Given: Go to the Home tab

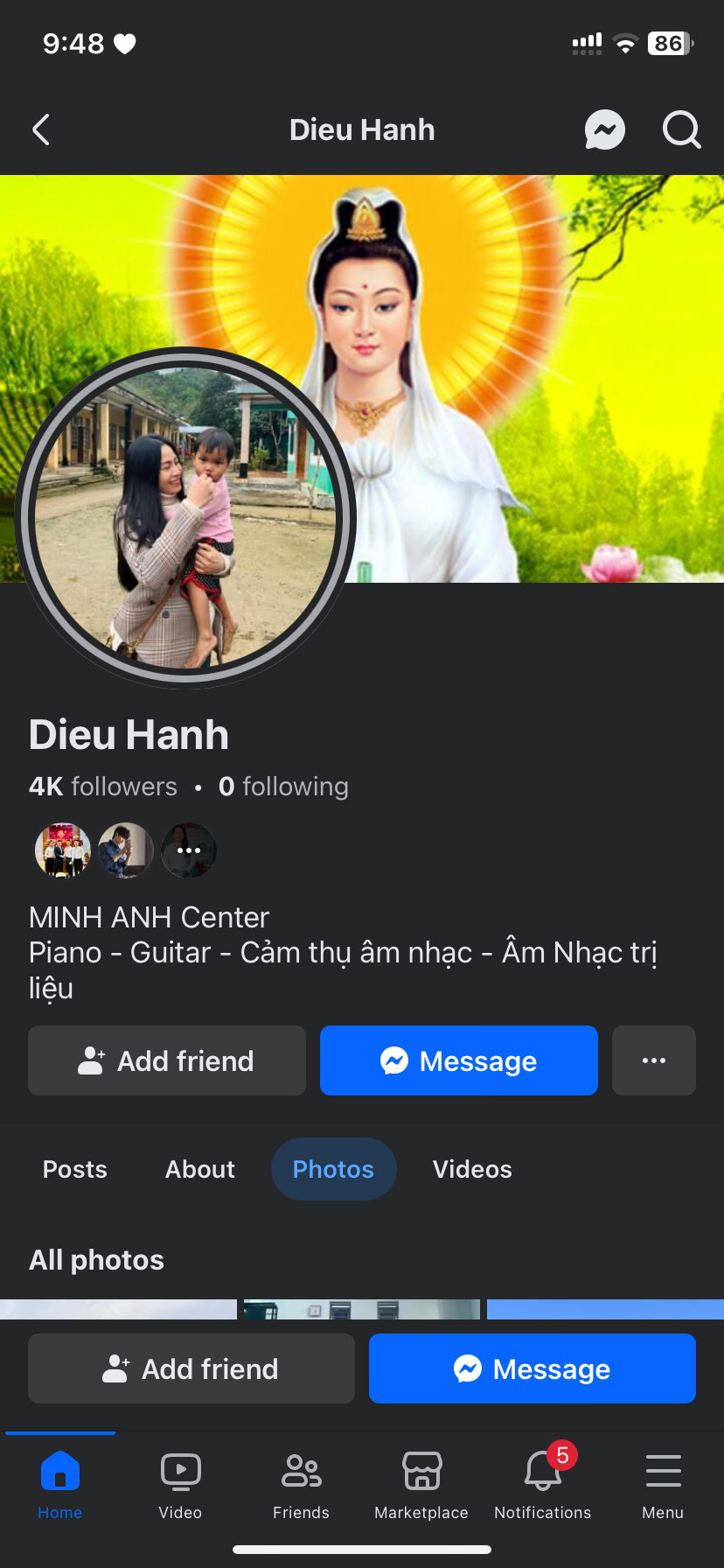Looking at the screenshot, I should tap(60, 1484).
